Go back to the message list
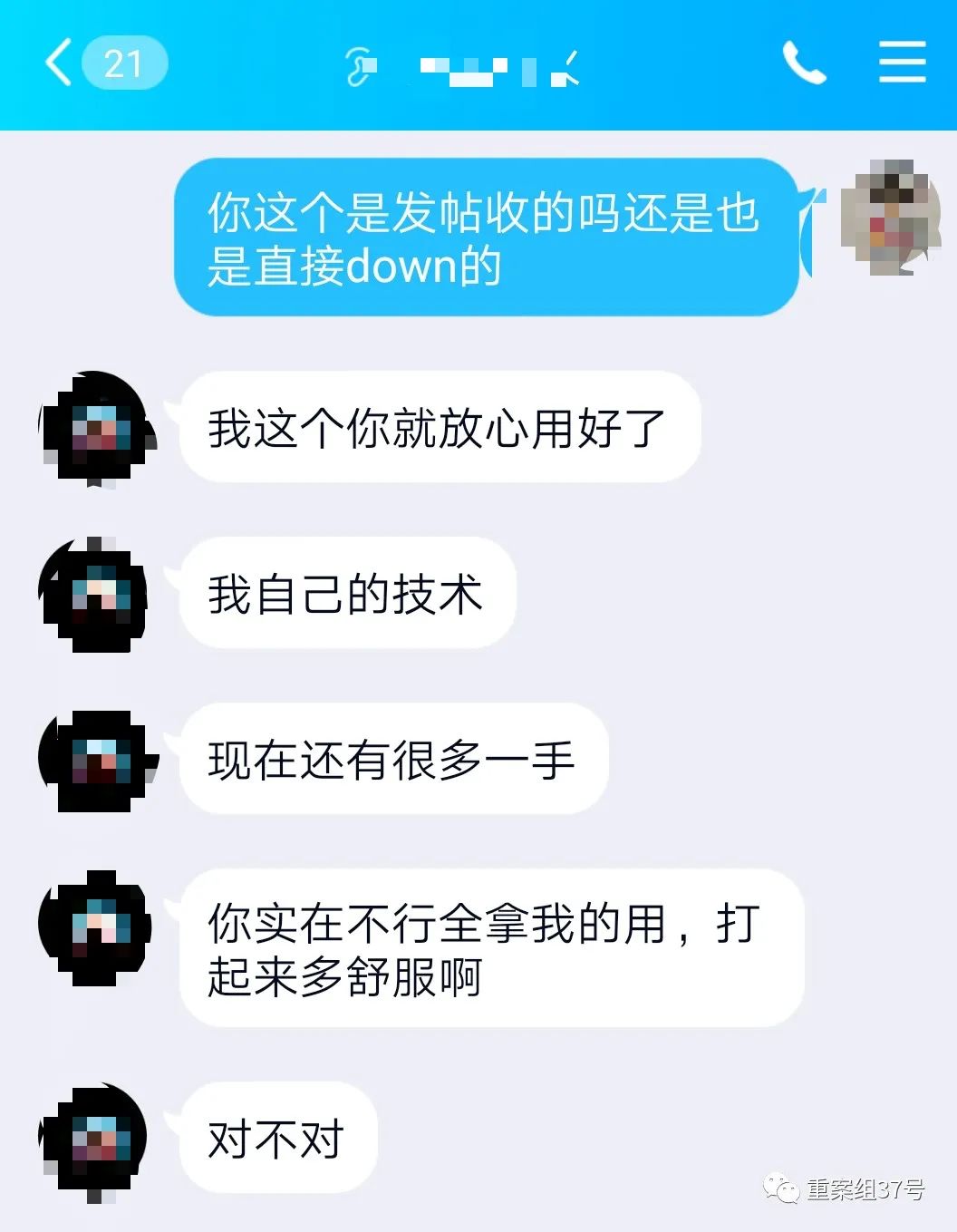The height and width of the screenshot is (1232, 957). pos(60,63)
